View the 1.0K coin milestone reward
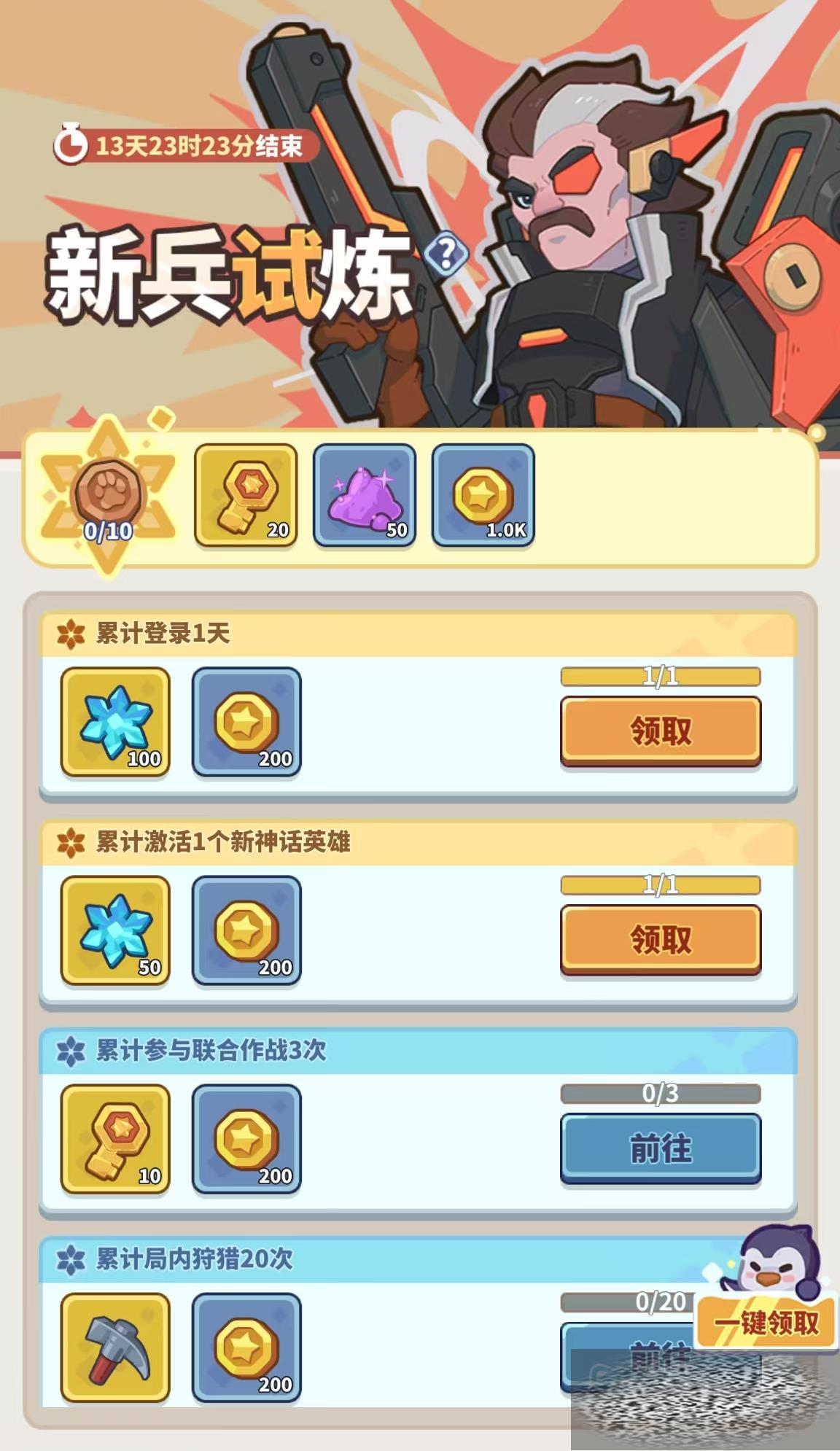 (x=483, y=494)
